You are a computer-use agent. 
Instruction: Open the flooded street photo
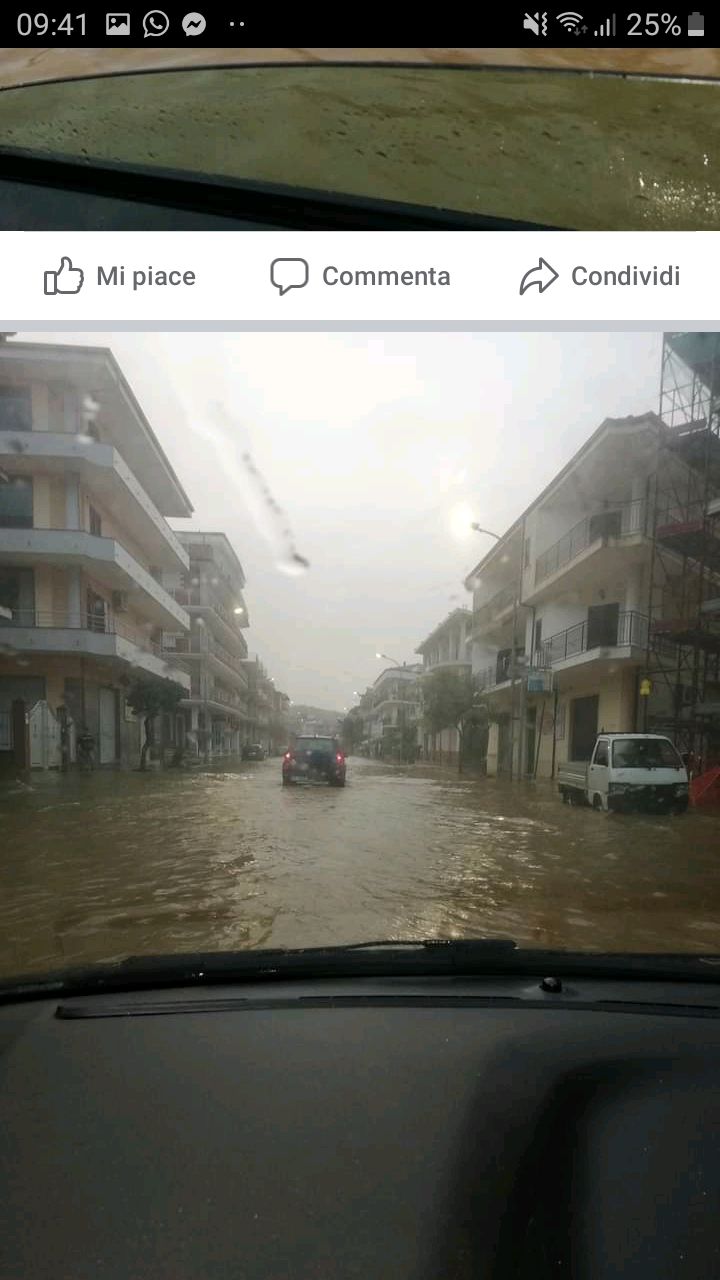pos(360,806)
